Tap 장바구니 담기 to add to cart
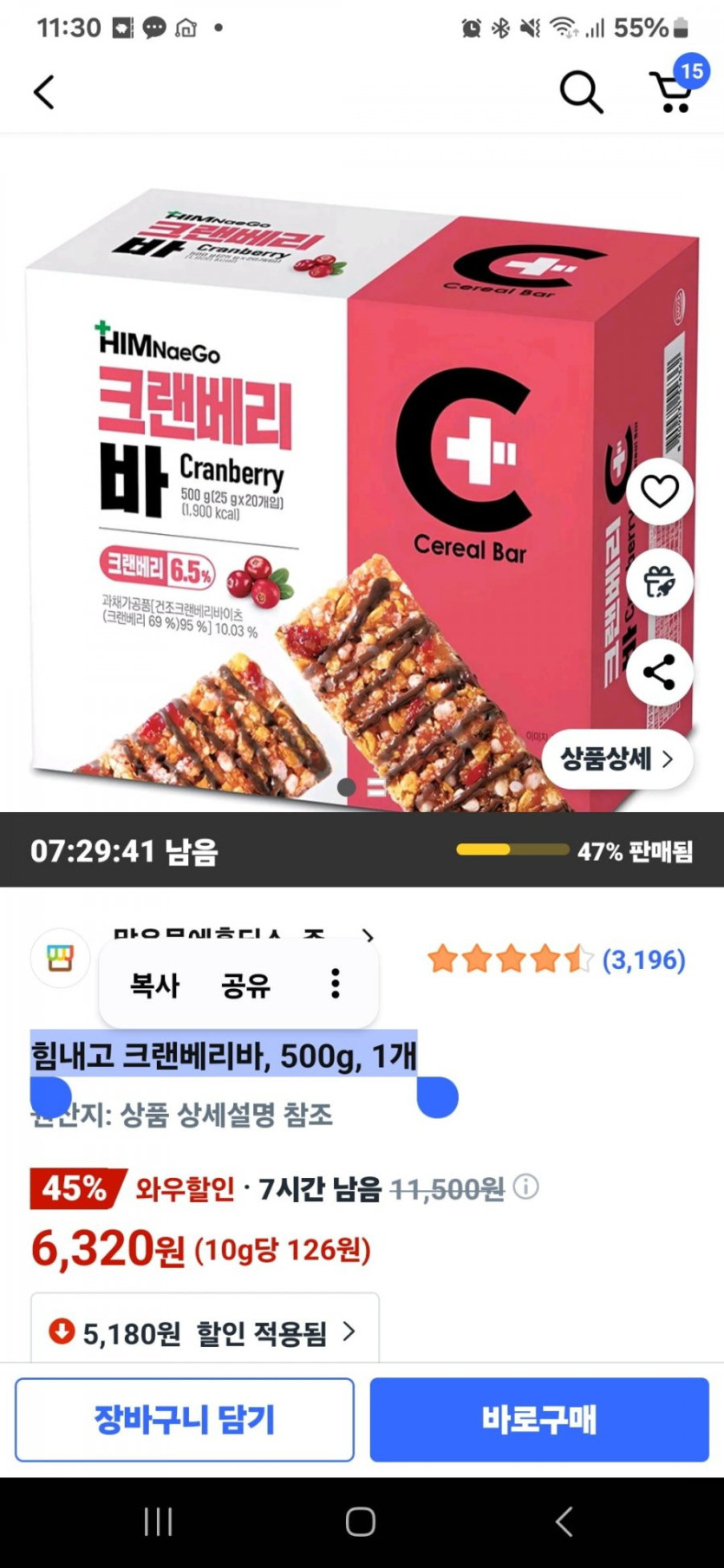Image resolution: width=724 pixels, height=1568 pixels. point(185,1420)
